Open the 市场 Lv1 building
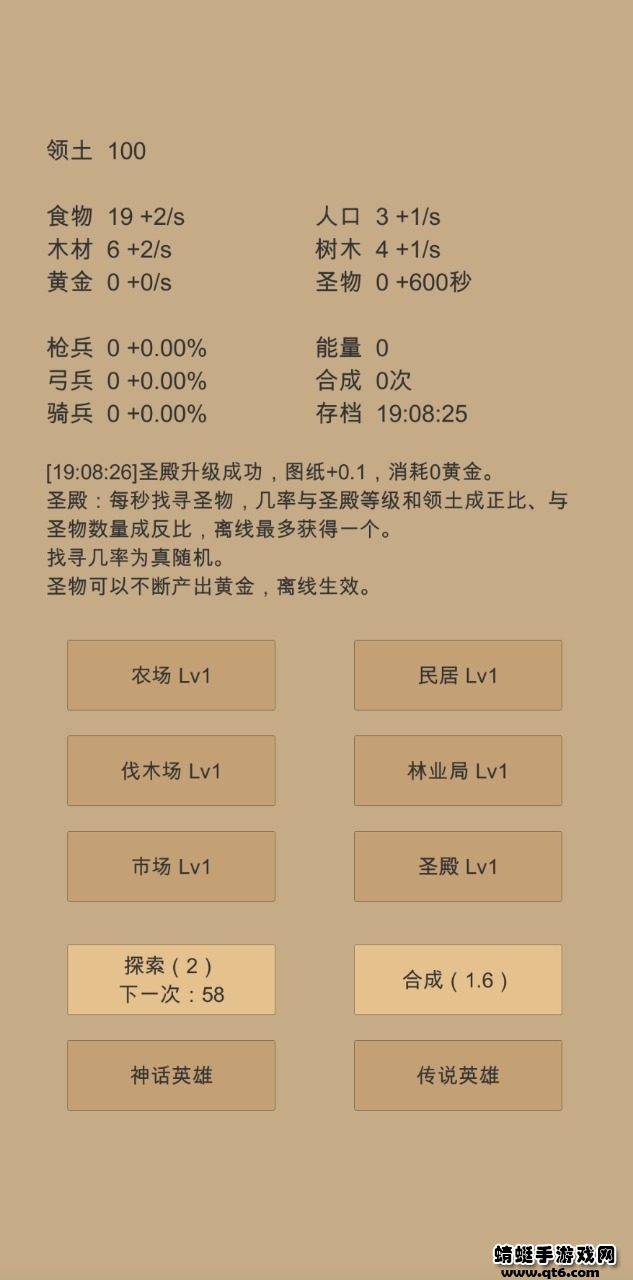633x1280 pixels. (171, 866)
